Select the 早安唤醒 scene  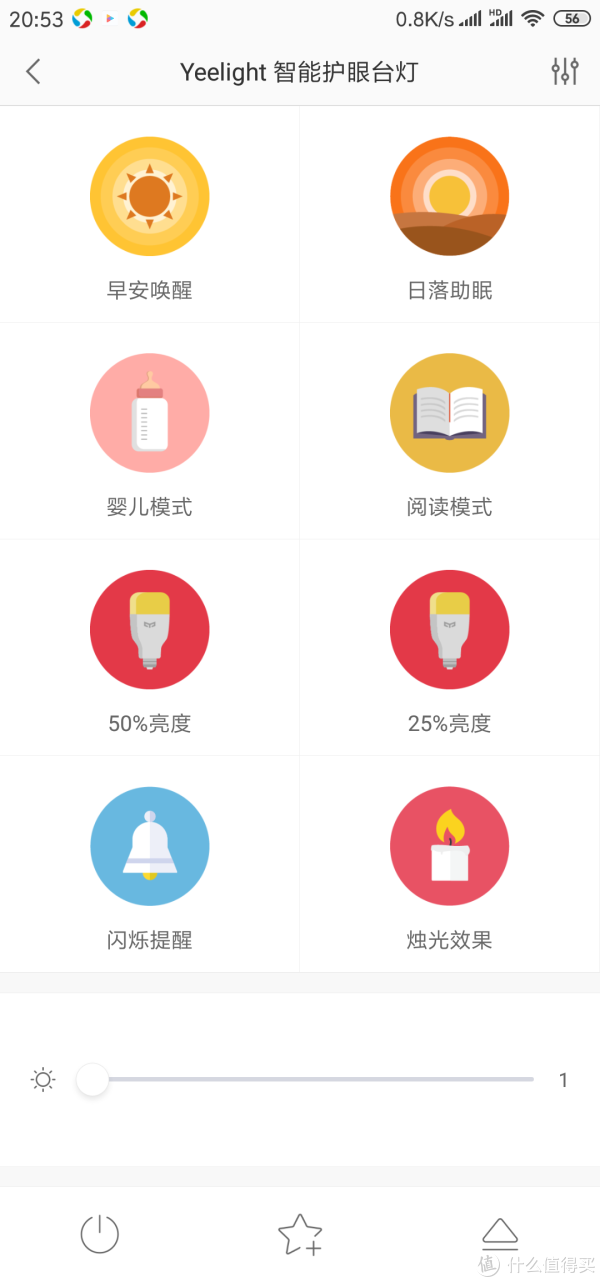150,214
